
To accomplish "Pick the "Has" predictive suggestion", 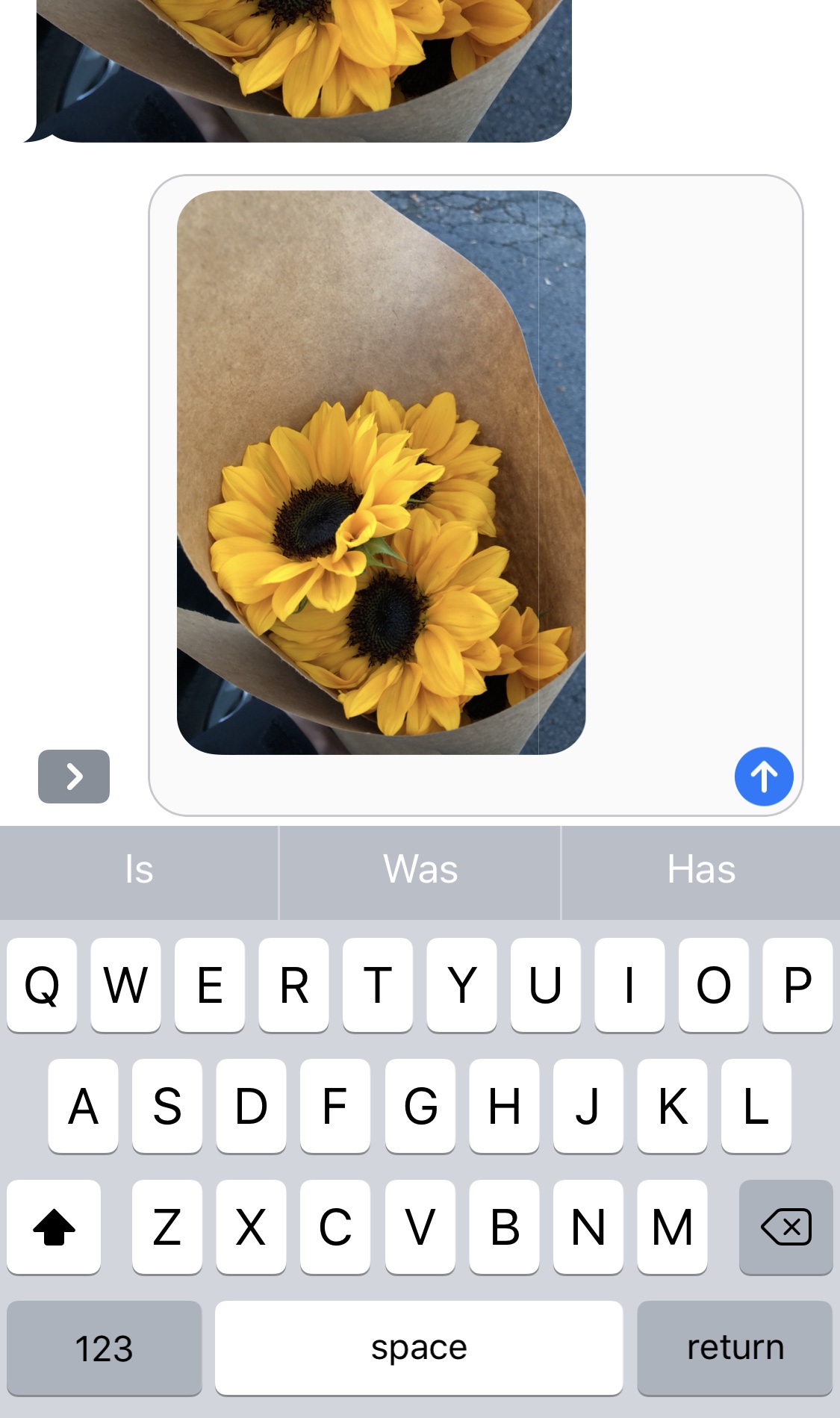I will click(x=701, y=871).
